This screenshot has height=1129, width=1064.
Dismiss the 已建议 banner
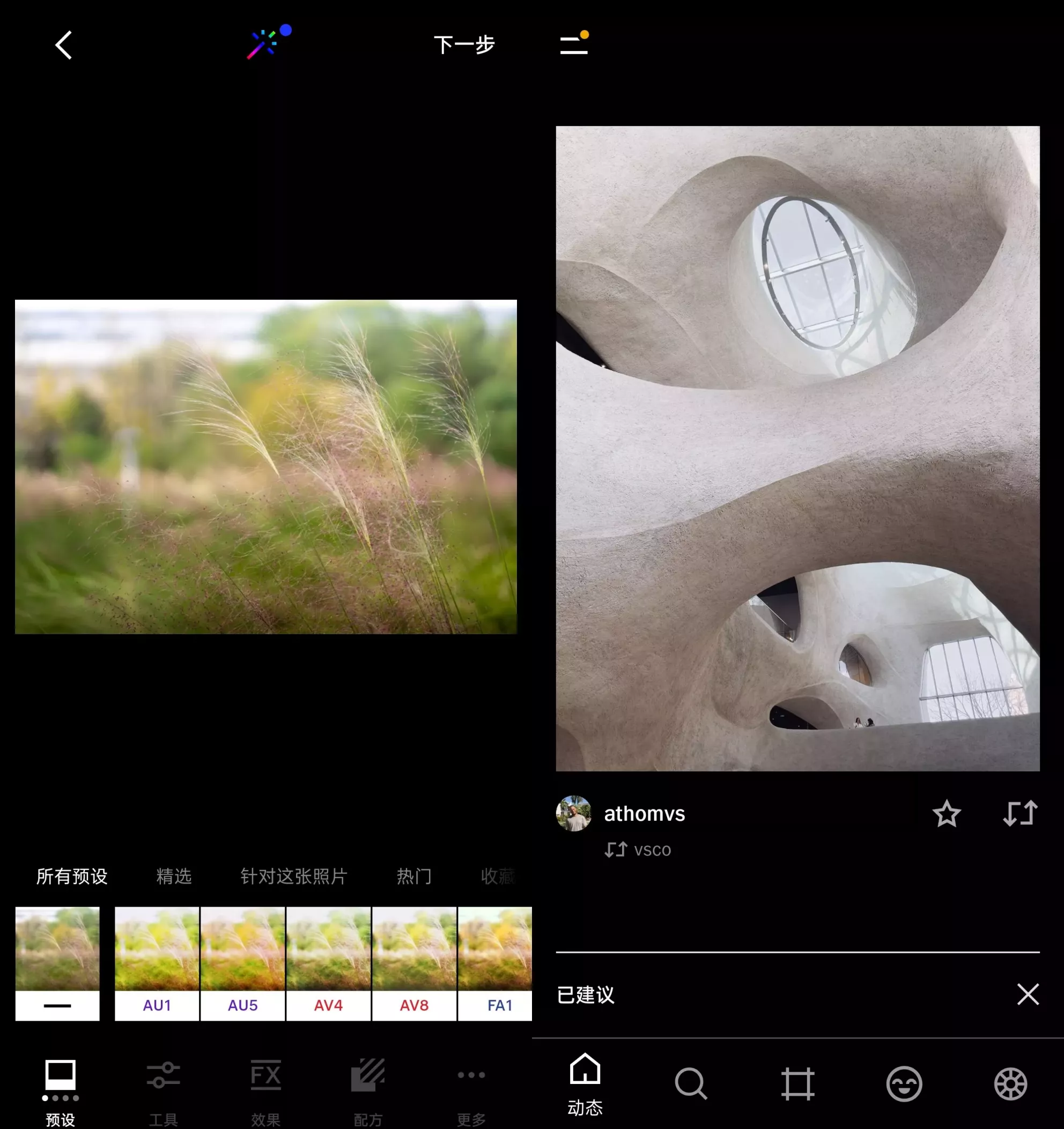tap(1028, 994)
